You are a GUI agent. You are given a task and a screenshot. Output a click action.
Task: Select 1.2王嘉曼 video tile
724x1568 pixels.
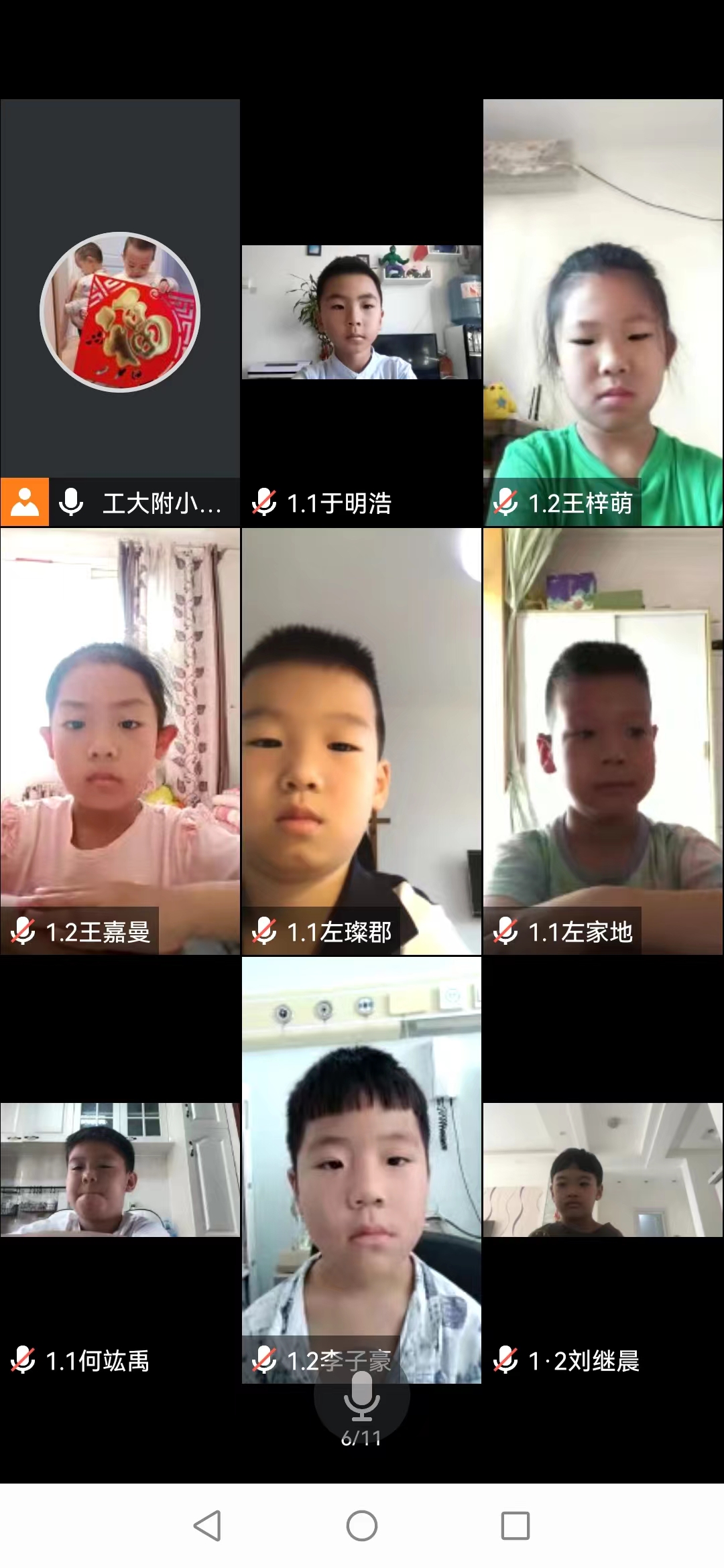tap(120, 741)
